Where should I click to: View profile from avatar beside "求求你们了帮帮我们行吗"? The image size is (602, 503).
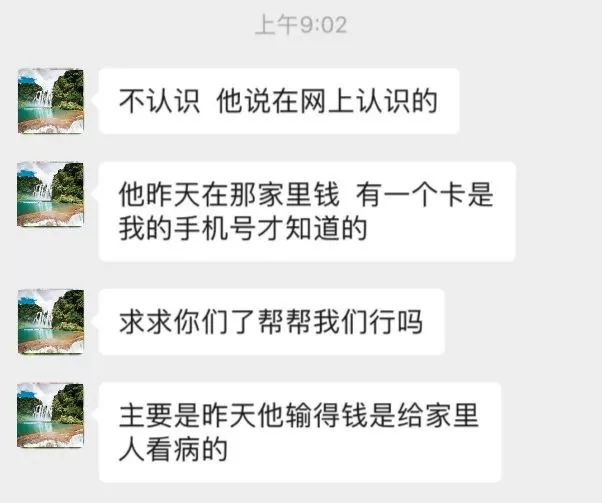(50, 321)
